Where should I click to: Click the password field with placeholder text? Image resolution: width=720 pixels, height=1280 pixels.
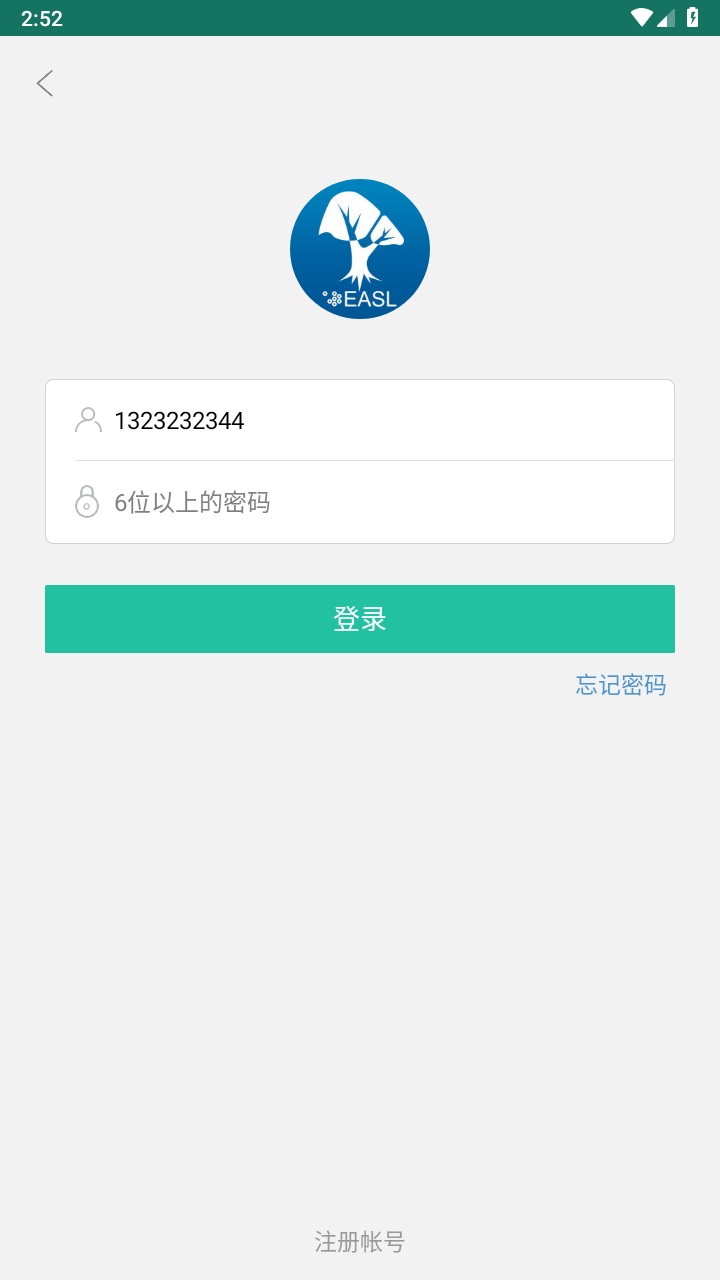tap(360, 501)
